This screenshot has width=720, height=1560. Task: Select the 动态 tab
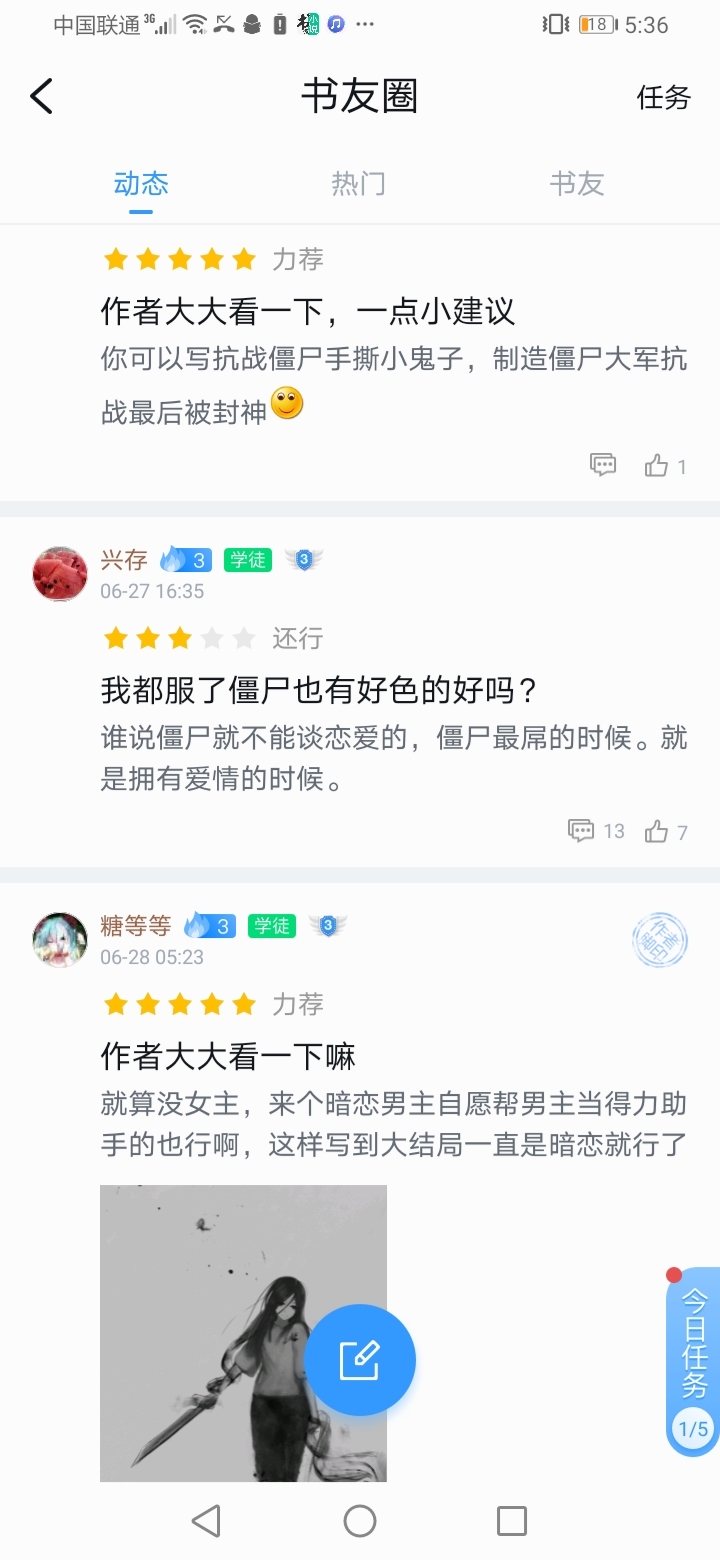click(141, 184)
